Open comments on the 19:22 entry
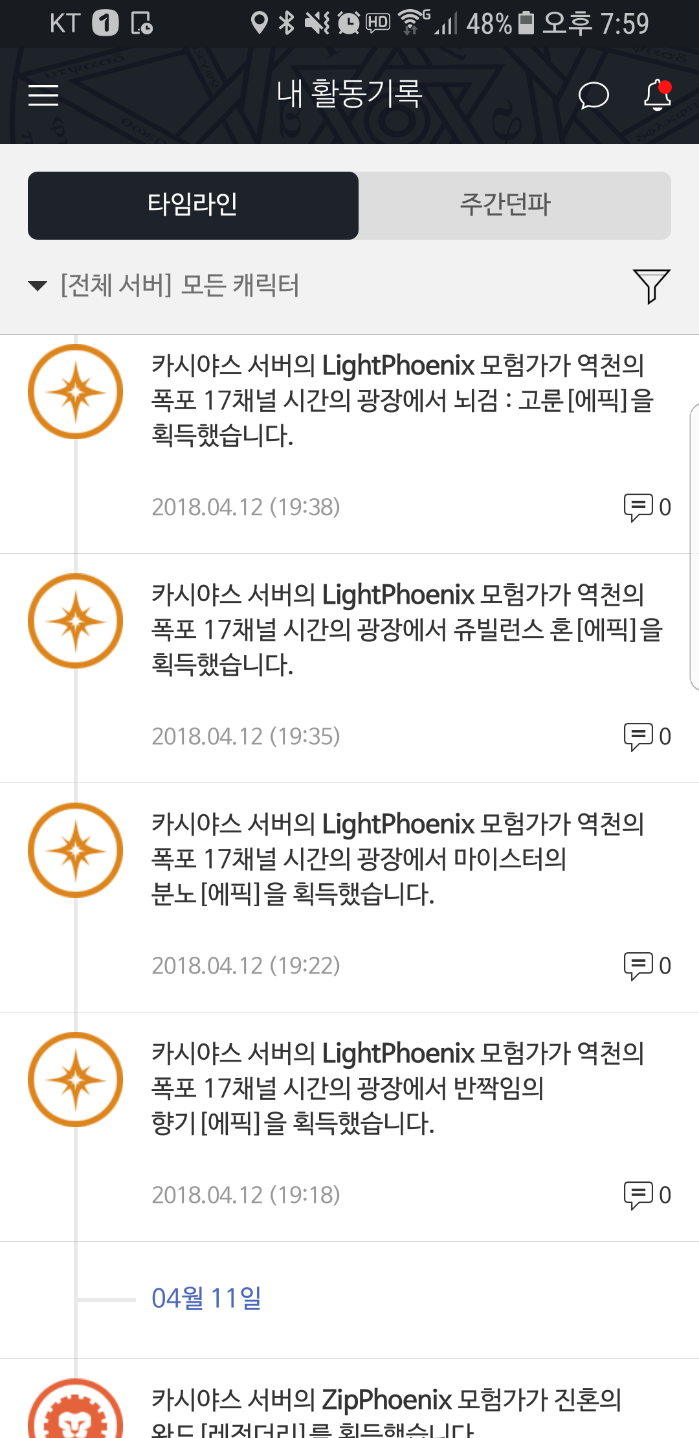This screenshot has height=1438, width=699. pos(646,966)
